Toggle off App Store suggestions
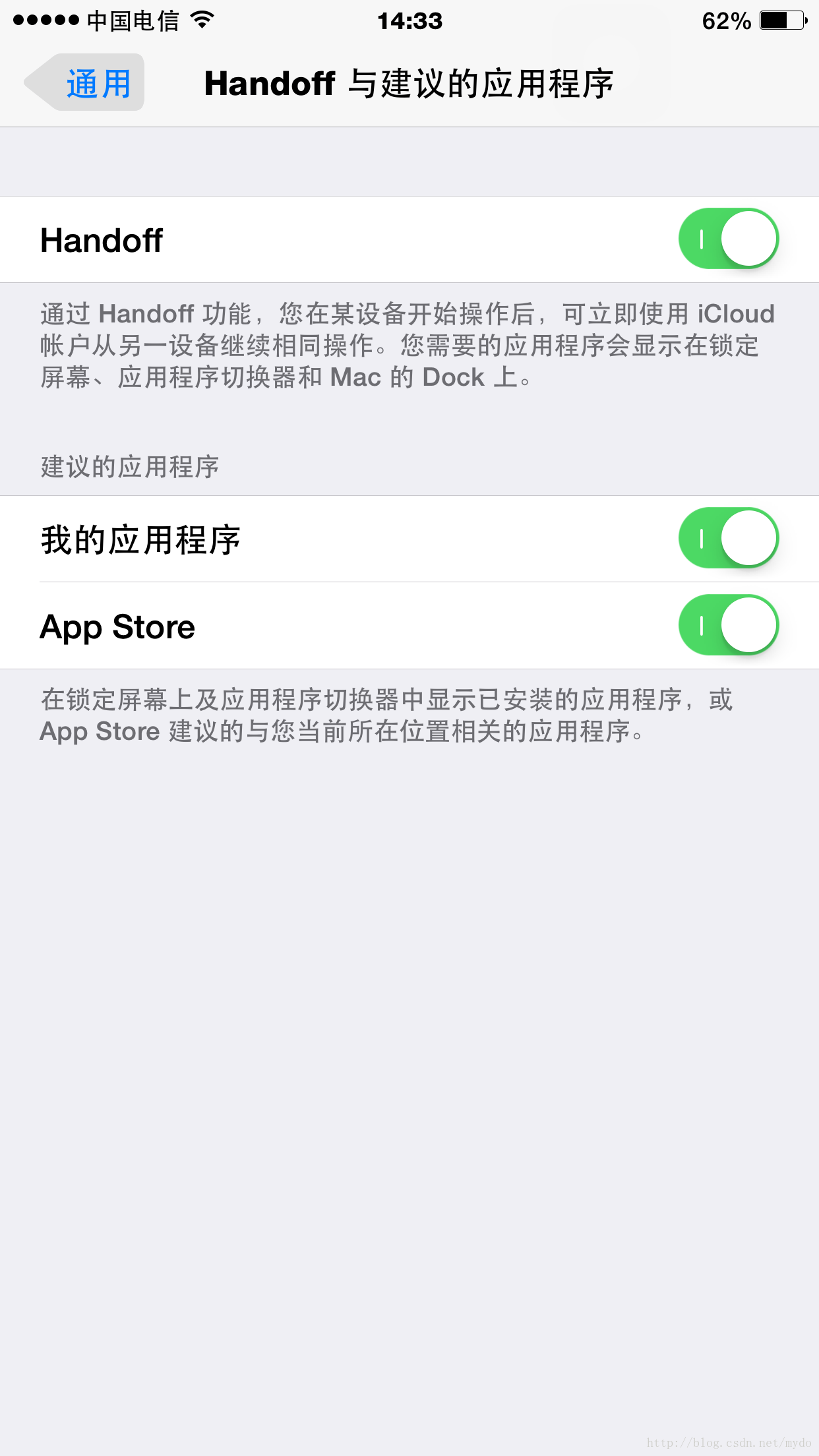The image size is (819, 1456). [729, 625]
